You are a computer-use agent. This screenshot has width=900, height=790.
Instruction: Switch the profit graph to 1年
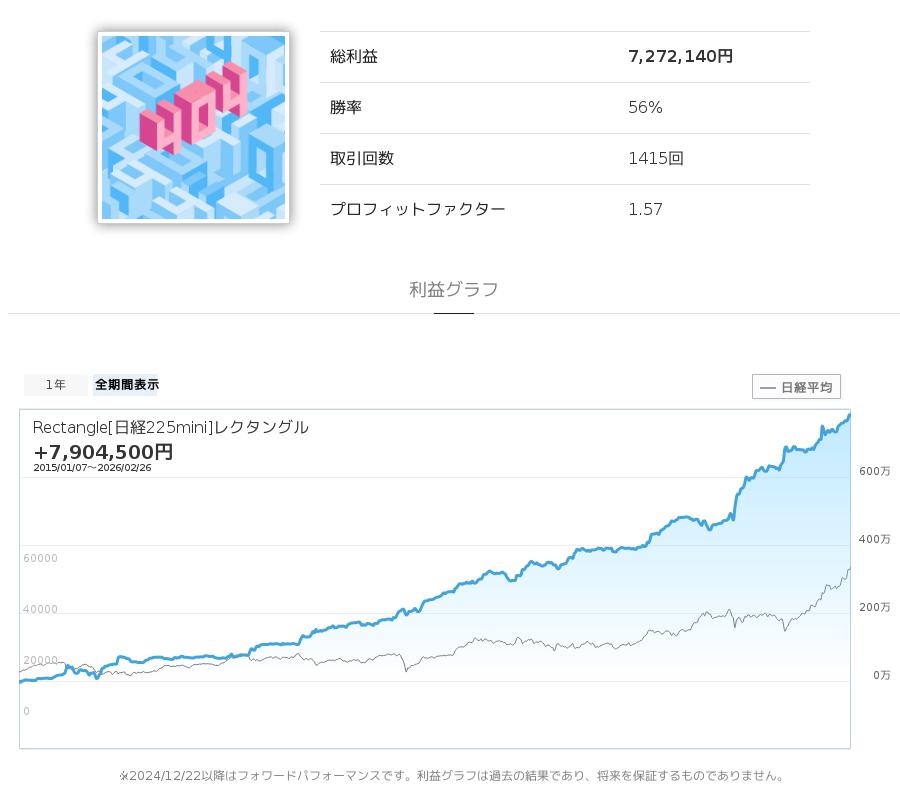coord(56,385)
